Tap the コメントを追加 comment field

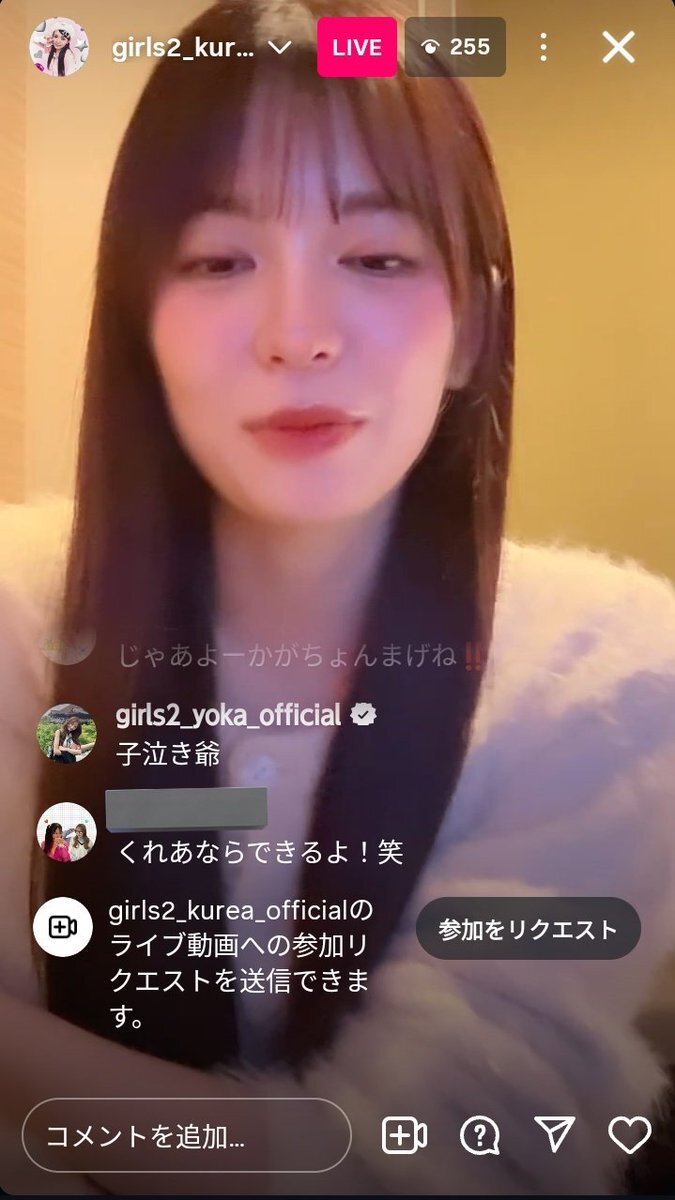pyautogui.click(x=187, y=1135)
